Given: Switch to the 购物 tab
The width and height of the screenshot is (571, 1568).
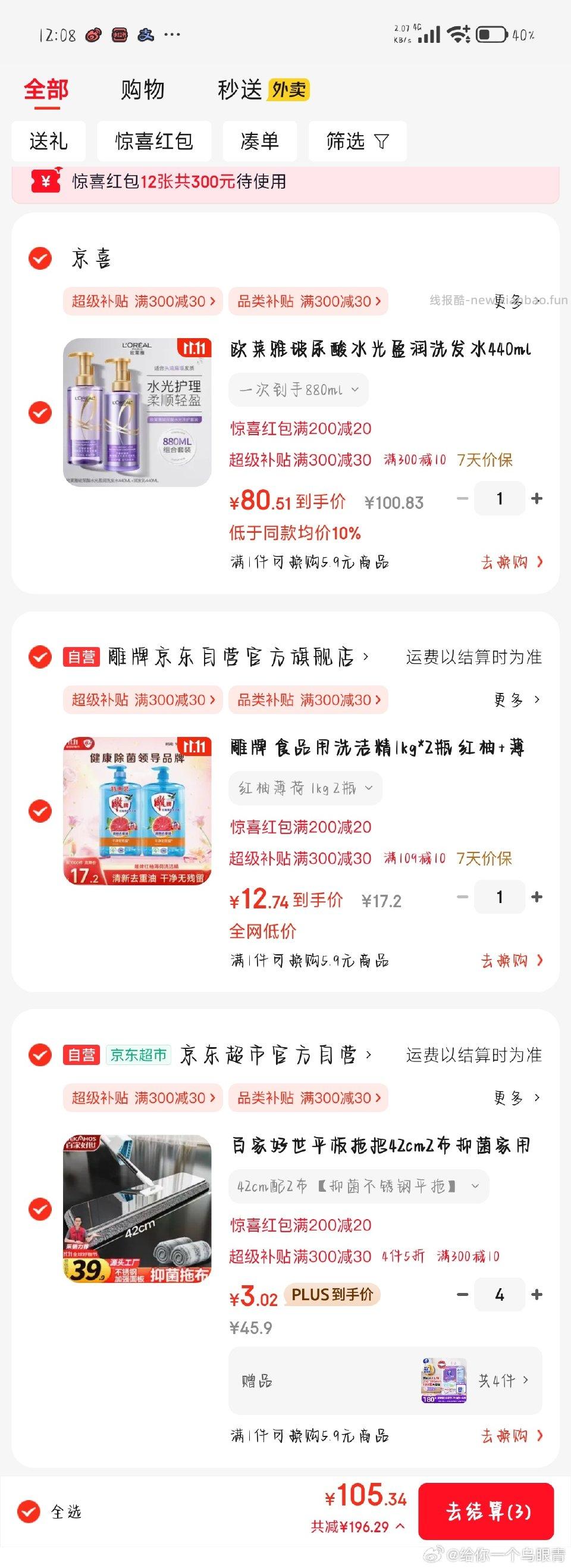Looking at the screenshot, I should coord(142,90).
